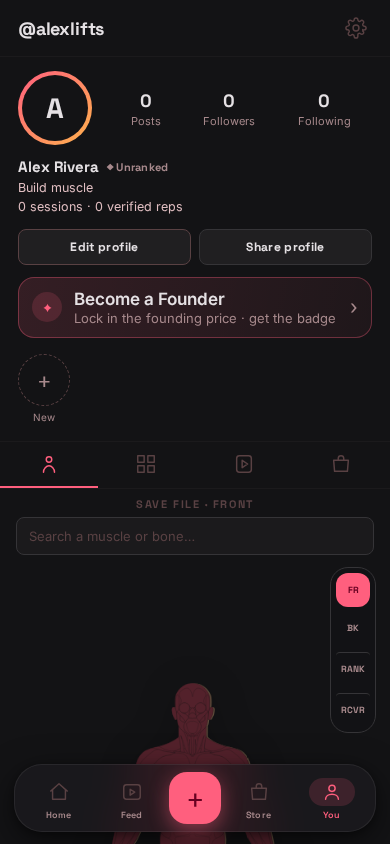This screenshot has width=390, height=844.
Task: Tap the profile avatar with letter A
Action: [x=55, y=108]
